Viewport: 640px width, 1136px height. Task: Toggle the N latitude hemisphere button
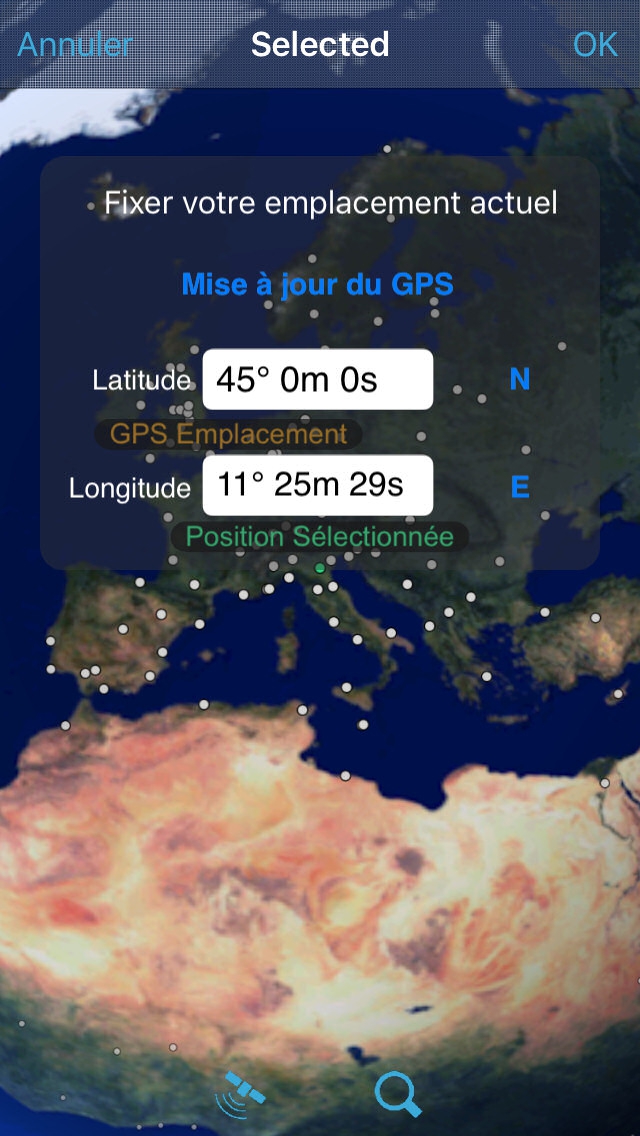click(x=520, y=380)
